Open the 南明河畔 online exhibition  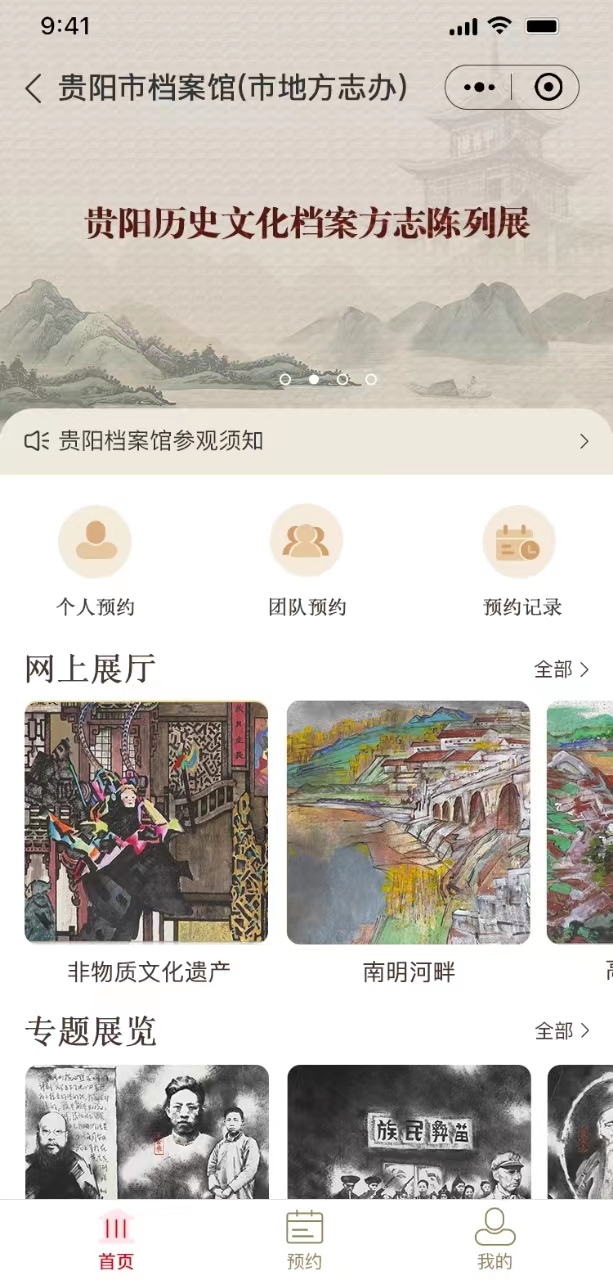pos(408,823)
